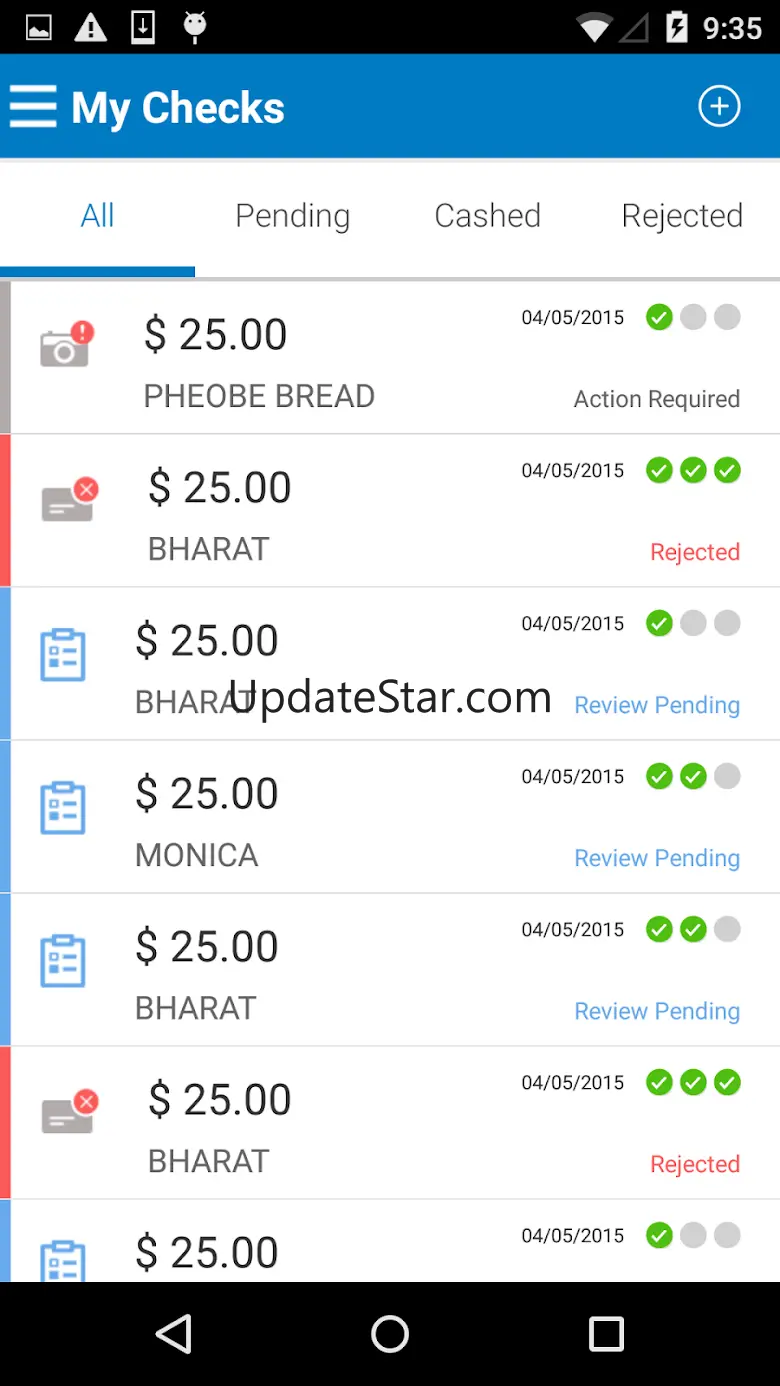The width and height of the screenshot is (780, 1386).
Task: Select the All tab
Action: coord(97,216)
